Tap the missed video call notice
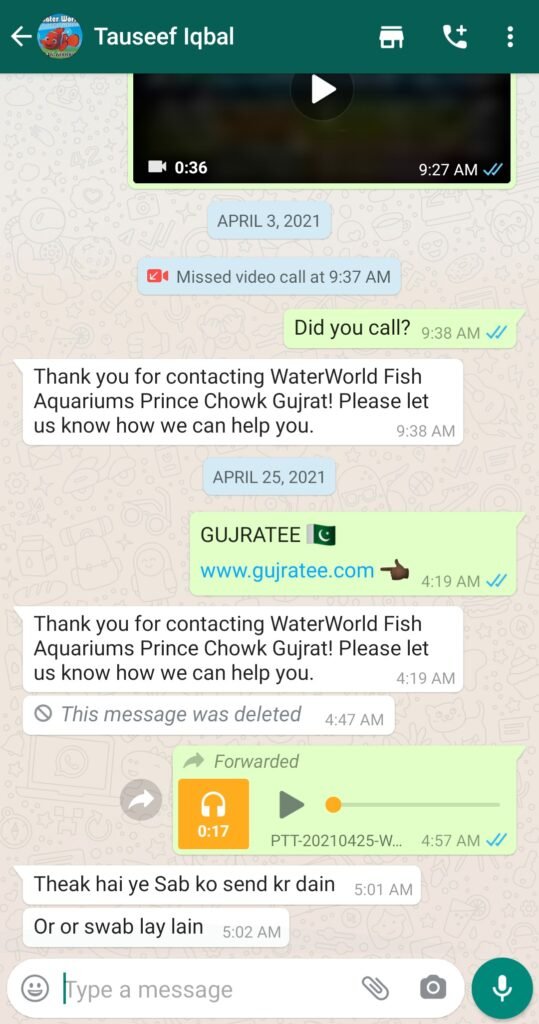539x1024 pixels. pyautogui.click(x=269, y=276)
